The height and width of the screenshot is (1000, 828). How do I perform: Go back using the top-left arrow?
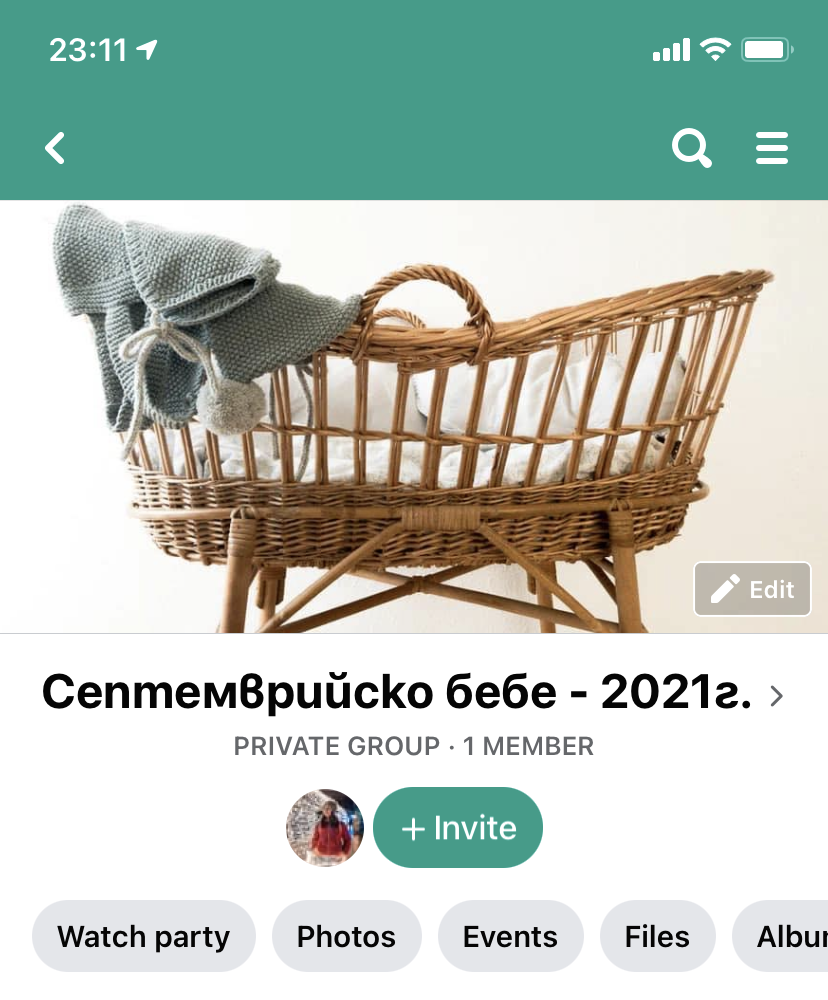pos(55,149)
